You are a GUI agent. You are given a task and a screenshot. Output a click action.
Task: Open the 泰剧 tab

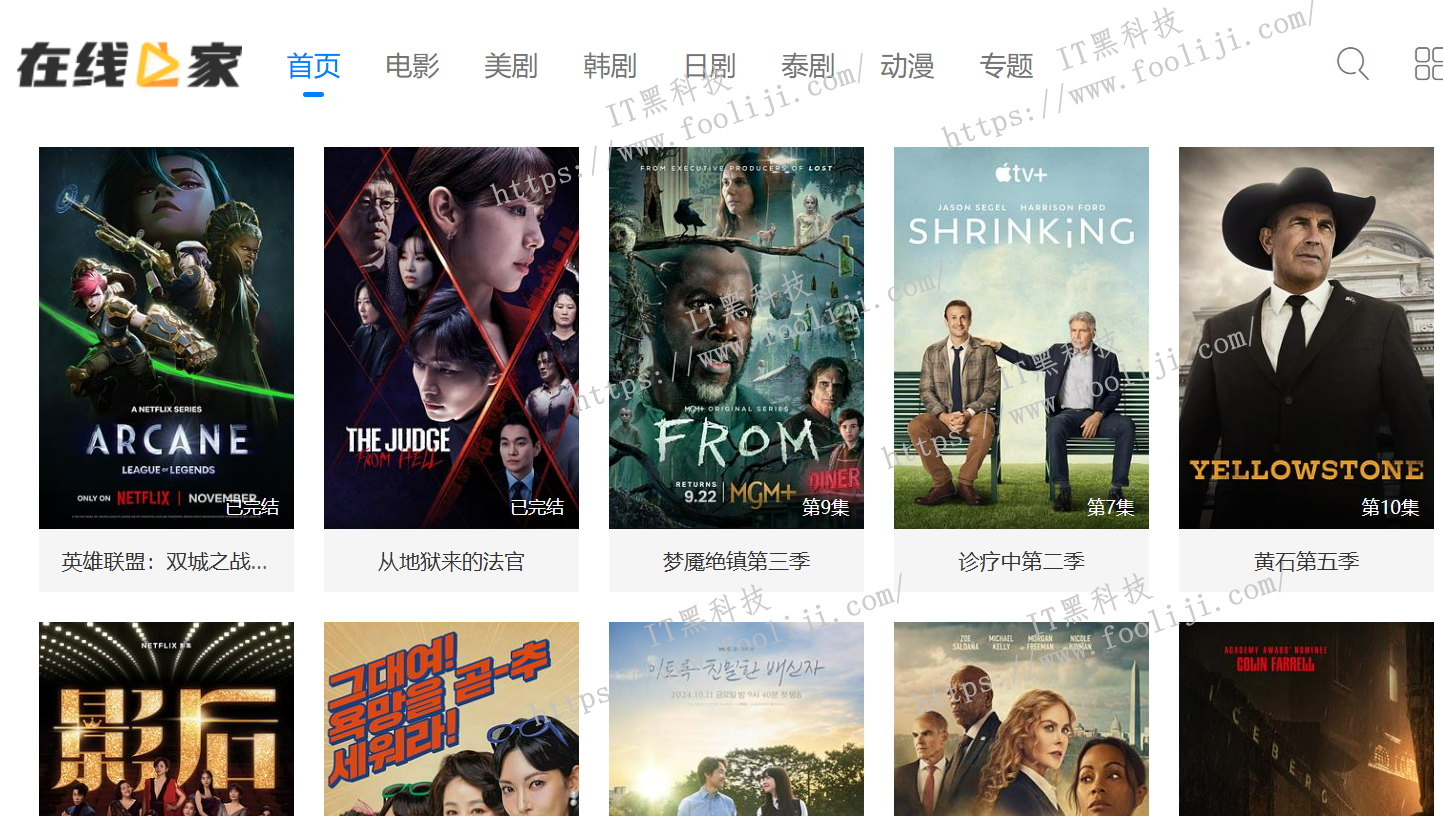point(808,66)
